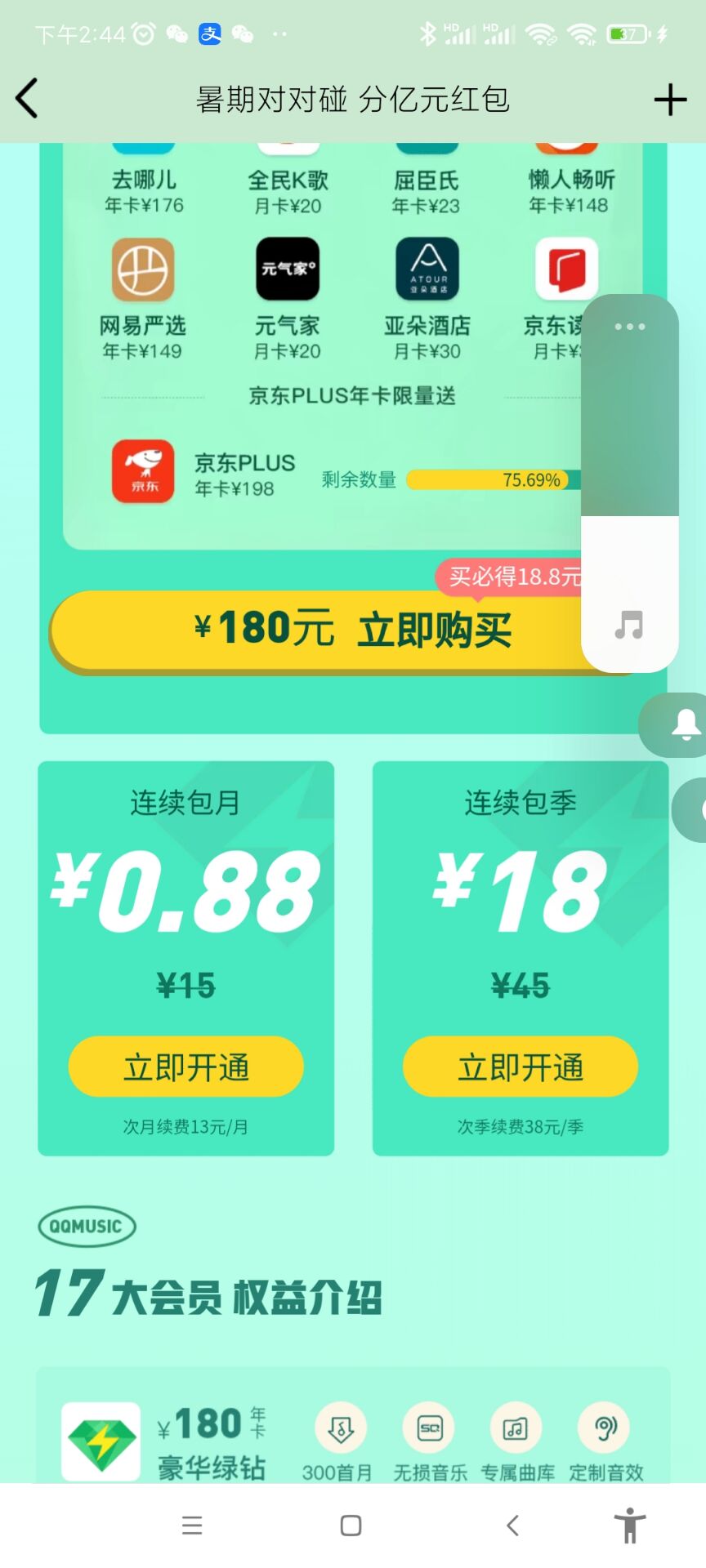The image size is (706, 1568).
Task: Open the system recent apps menu
Action: (x=192, y=1525)
